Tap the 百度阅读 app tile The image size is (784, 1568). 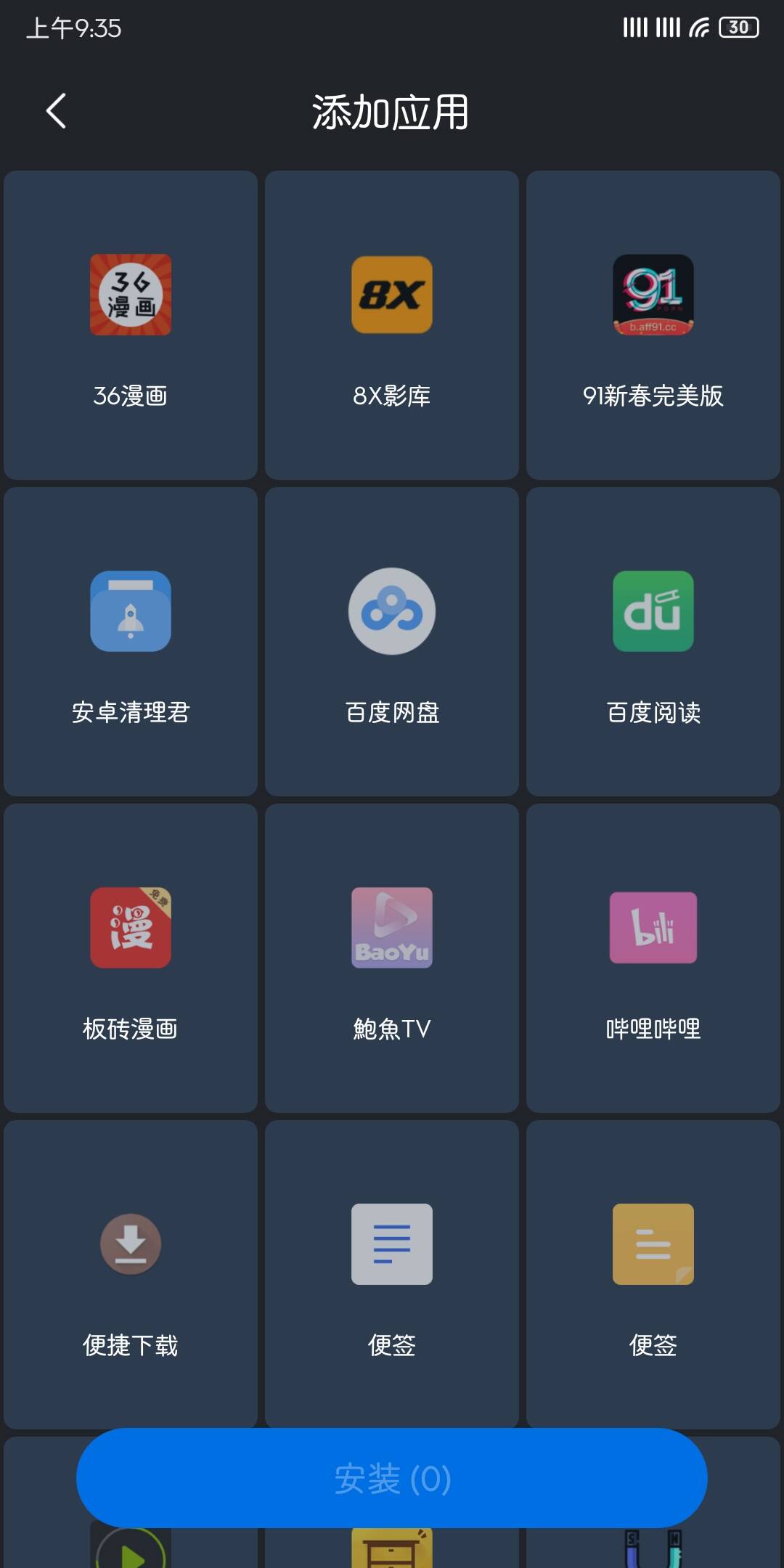pyautogui.click(x=653, y=642)
